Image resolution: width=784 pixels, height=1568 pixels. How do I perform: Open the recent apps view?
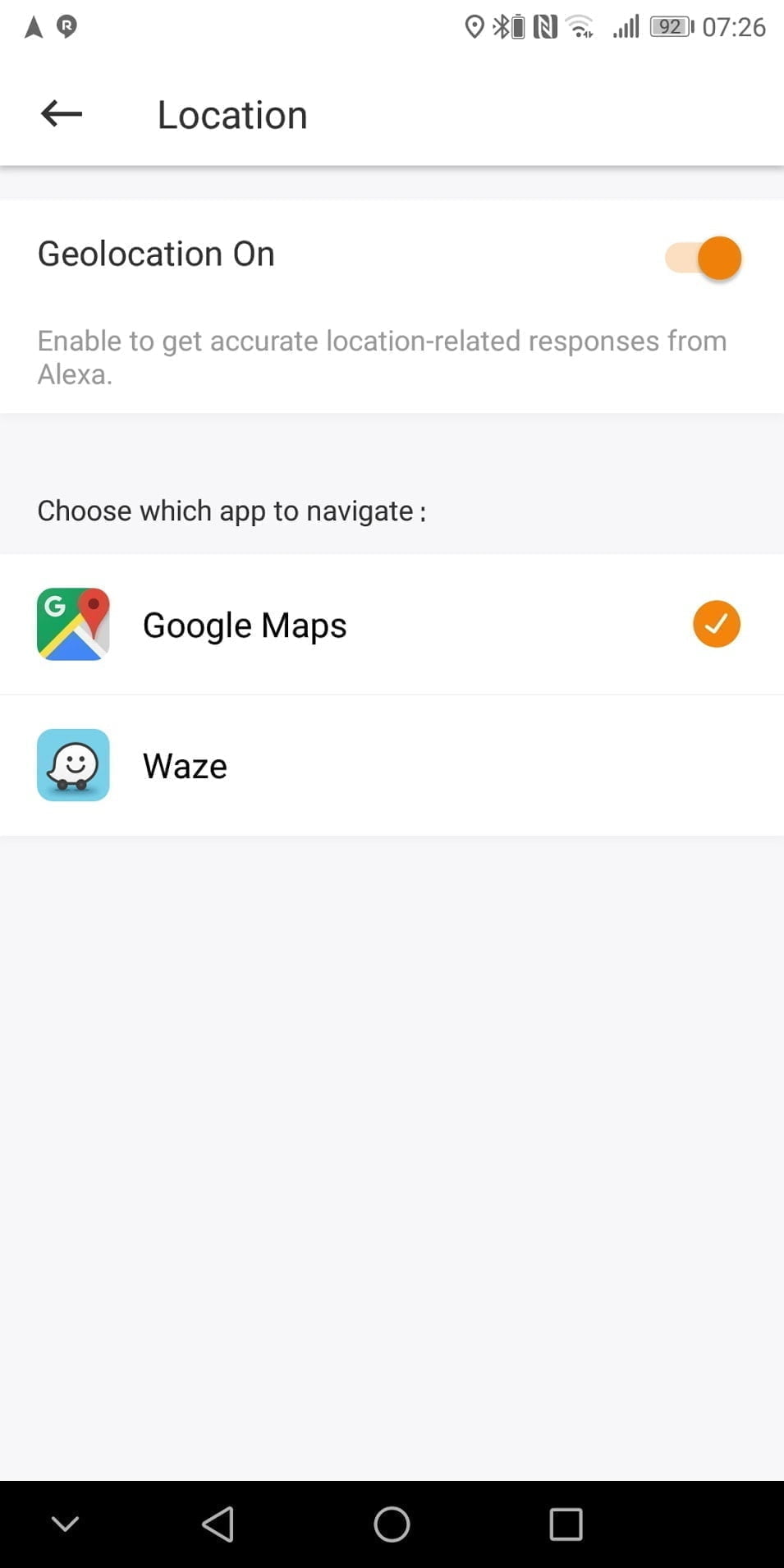tap(566, 1524)
